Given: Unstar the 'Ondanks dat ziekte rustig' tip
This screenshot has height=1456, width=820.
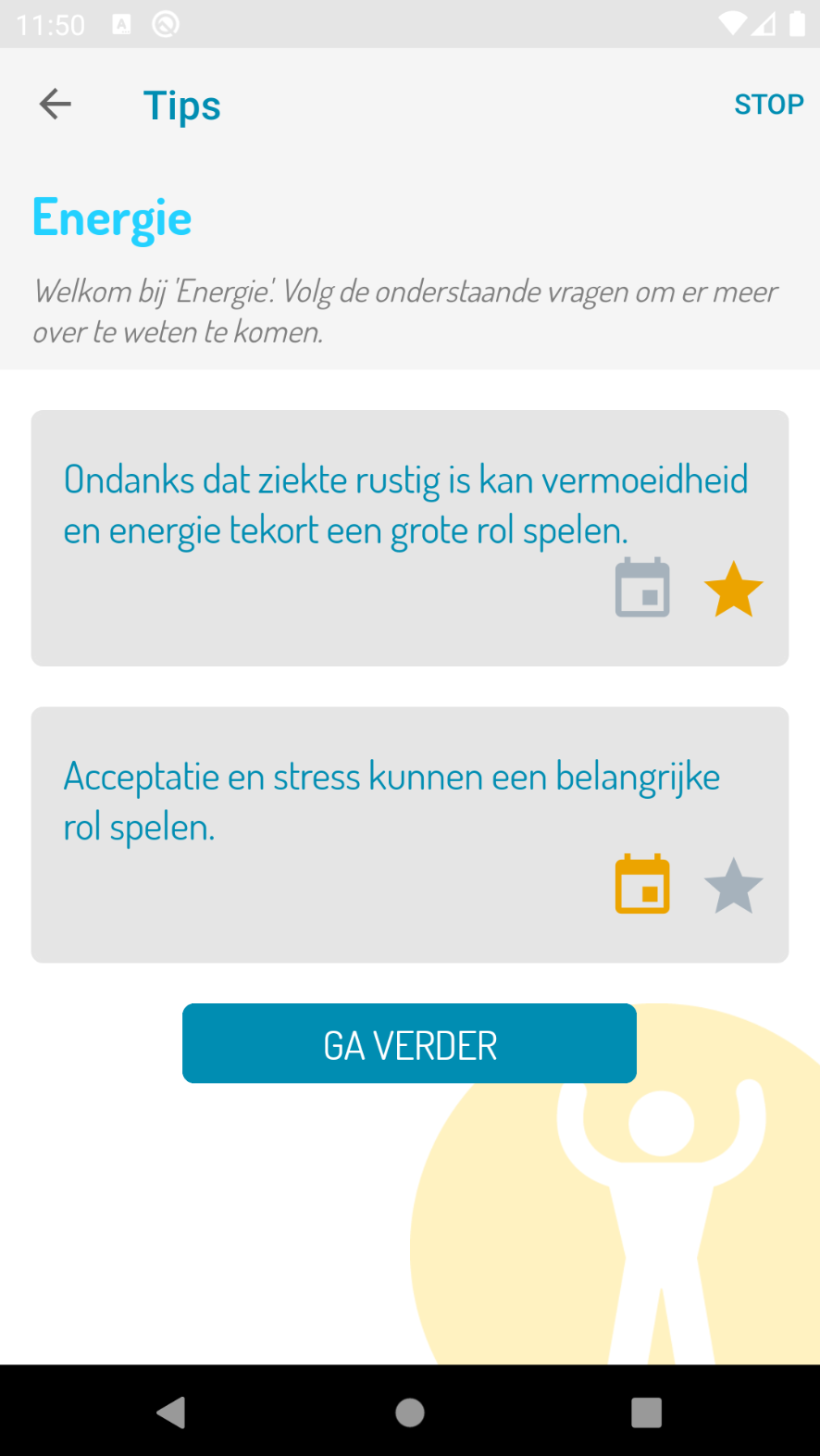Looking at the screenshot, I should 733,590.
